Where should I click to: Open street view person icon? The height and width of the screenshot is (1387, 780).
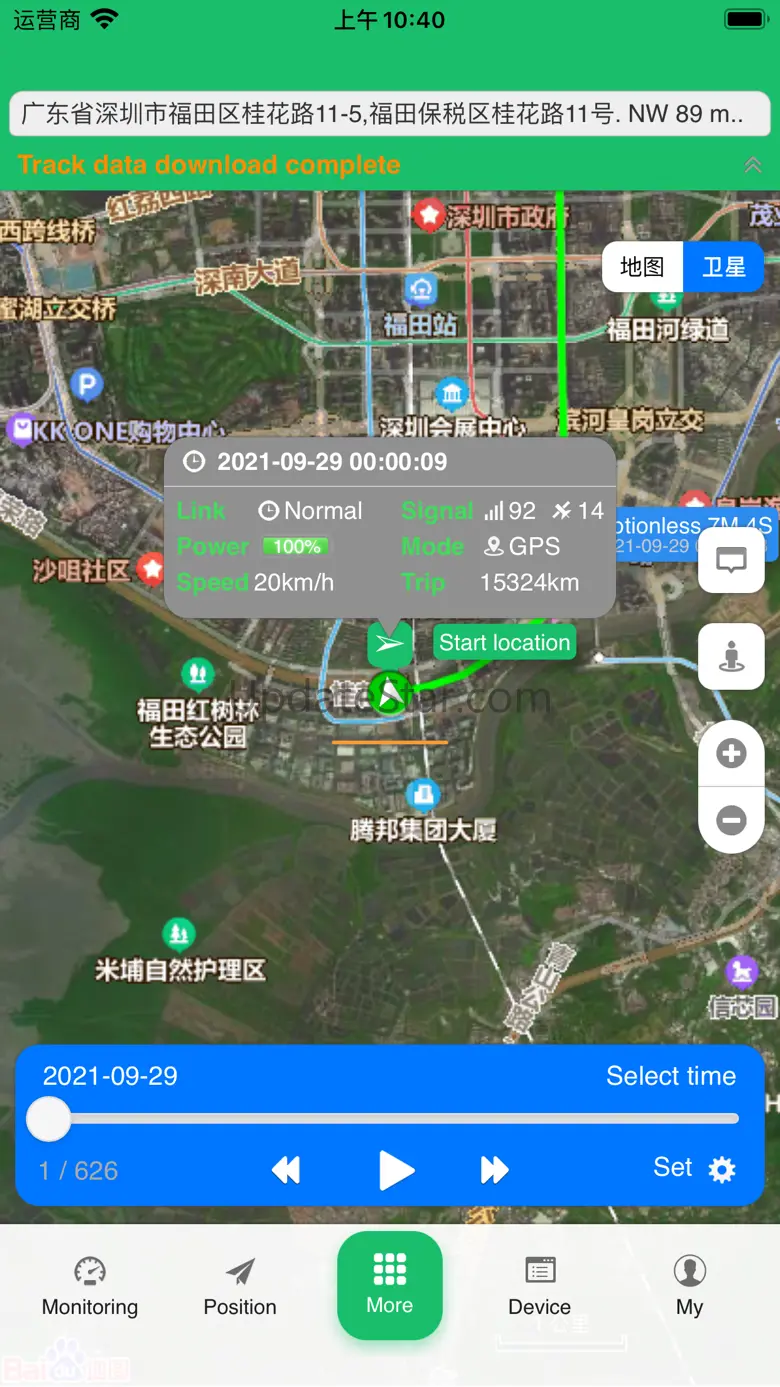731,656
